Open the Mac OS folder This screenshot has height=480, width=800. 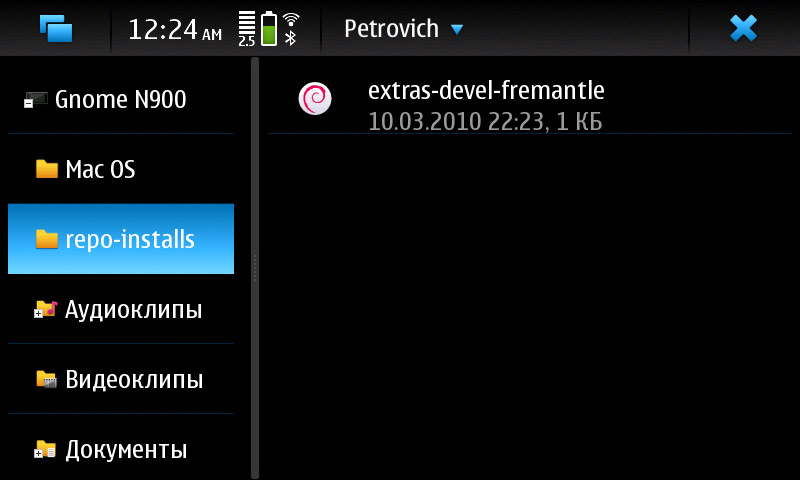click(100, 169)
